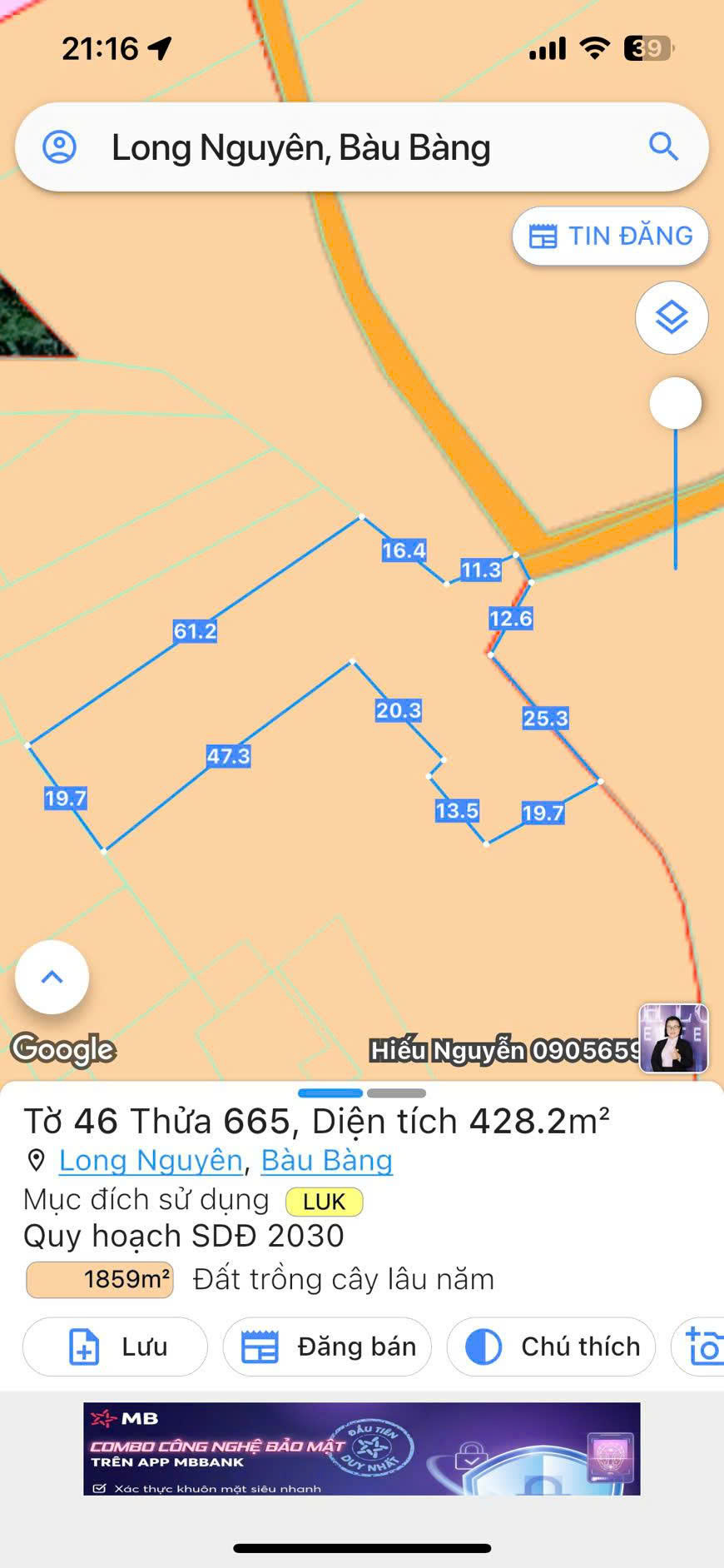Open the Long Nguyên location link
Screen dimensions: 724x1568
pyautogui.click(x=151, y=1160)
